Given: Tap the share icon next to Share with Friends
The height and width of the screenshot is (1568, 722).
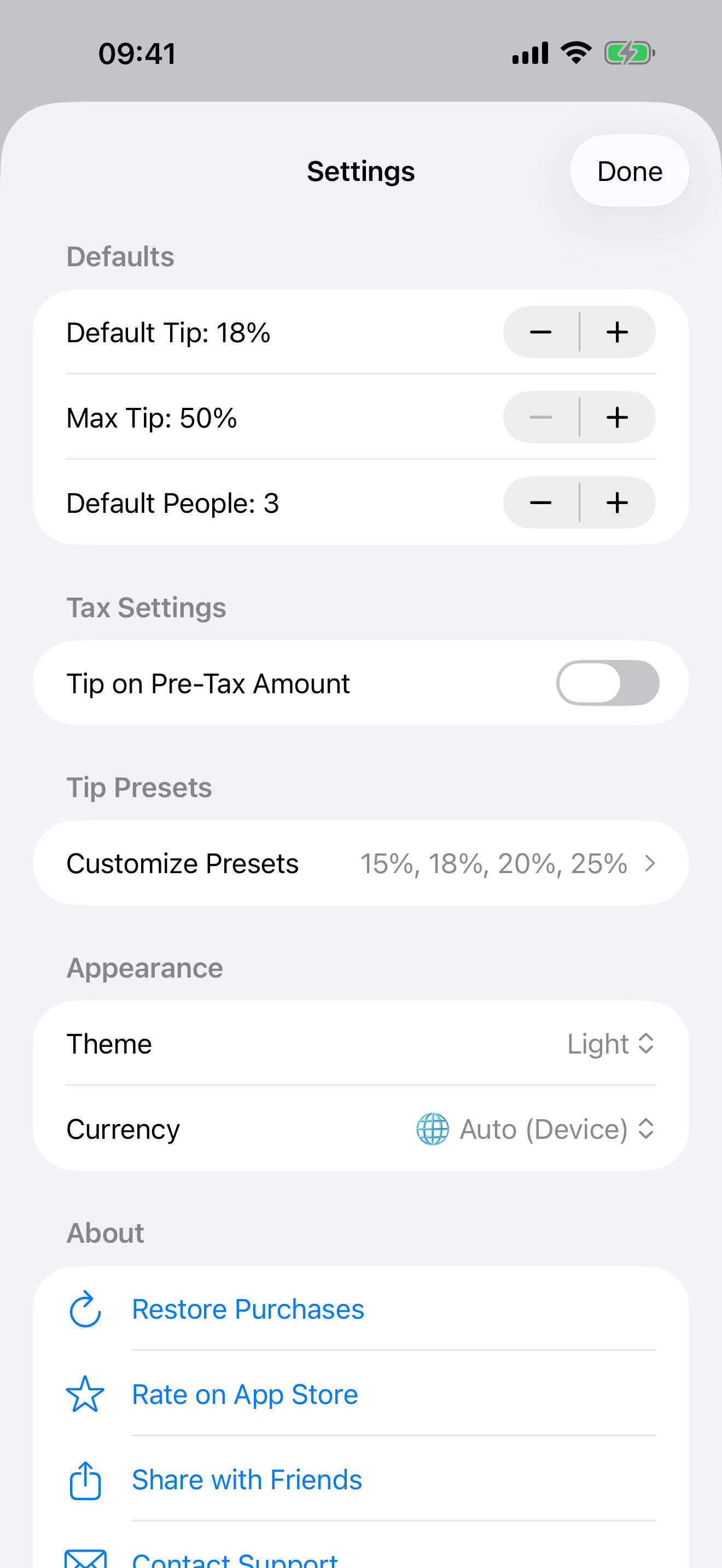Looking at the screenshot, I should pyautogui.click(x=85, y=1479).
